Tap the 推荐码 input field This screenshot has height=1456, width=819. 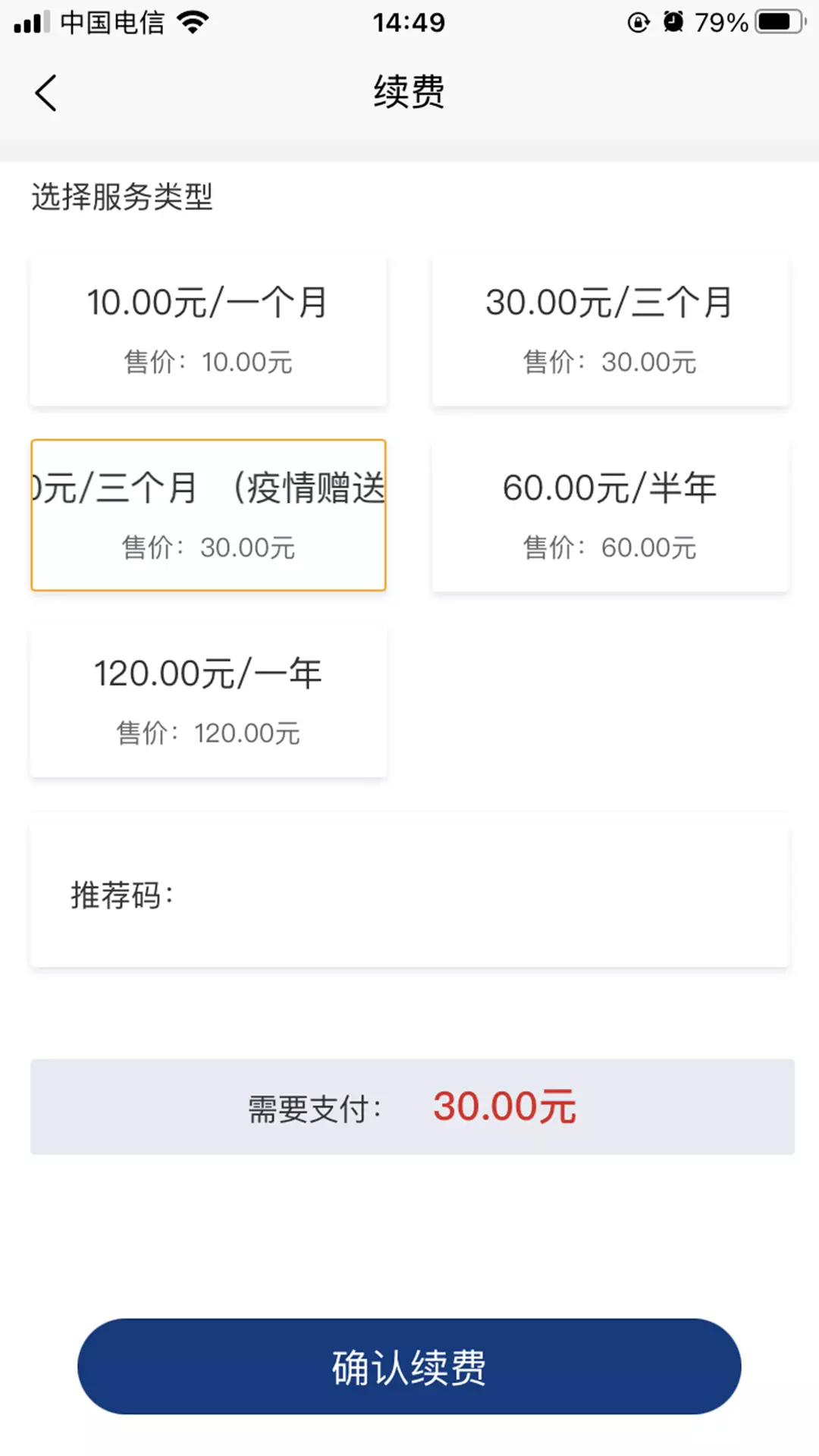(x=409, y=896)
